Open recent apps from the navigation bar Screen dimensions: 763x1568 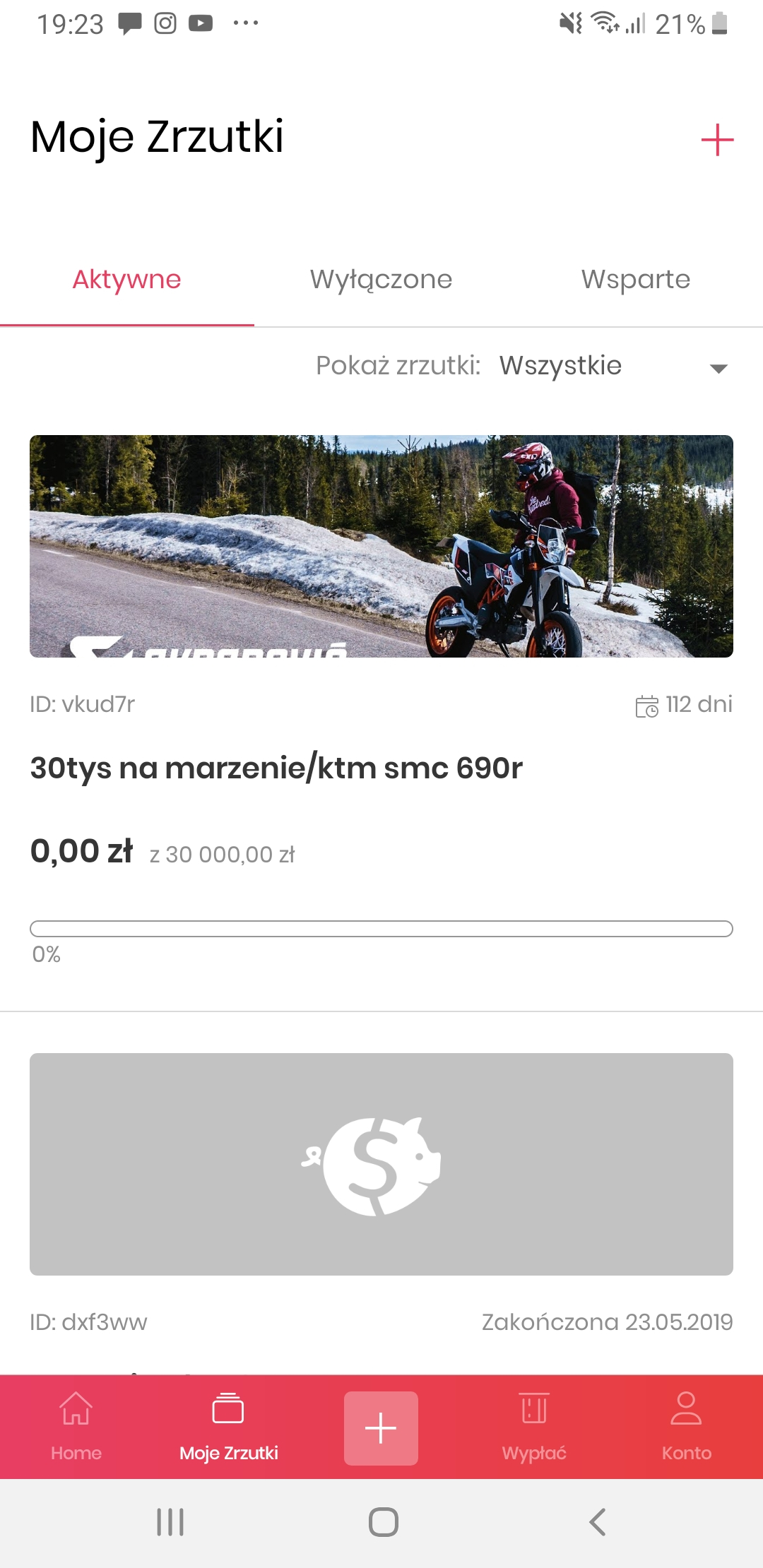tap(170, 1522)
